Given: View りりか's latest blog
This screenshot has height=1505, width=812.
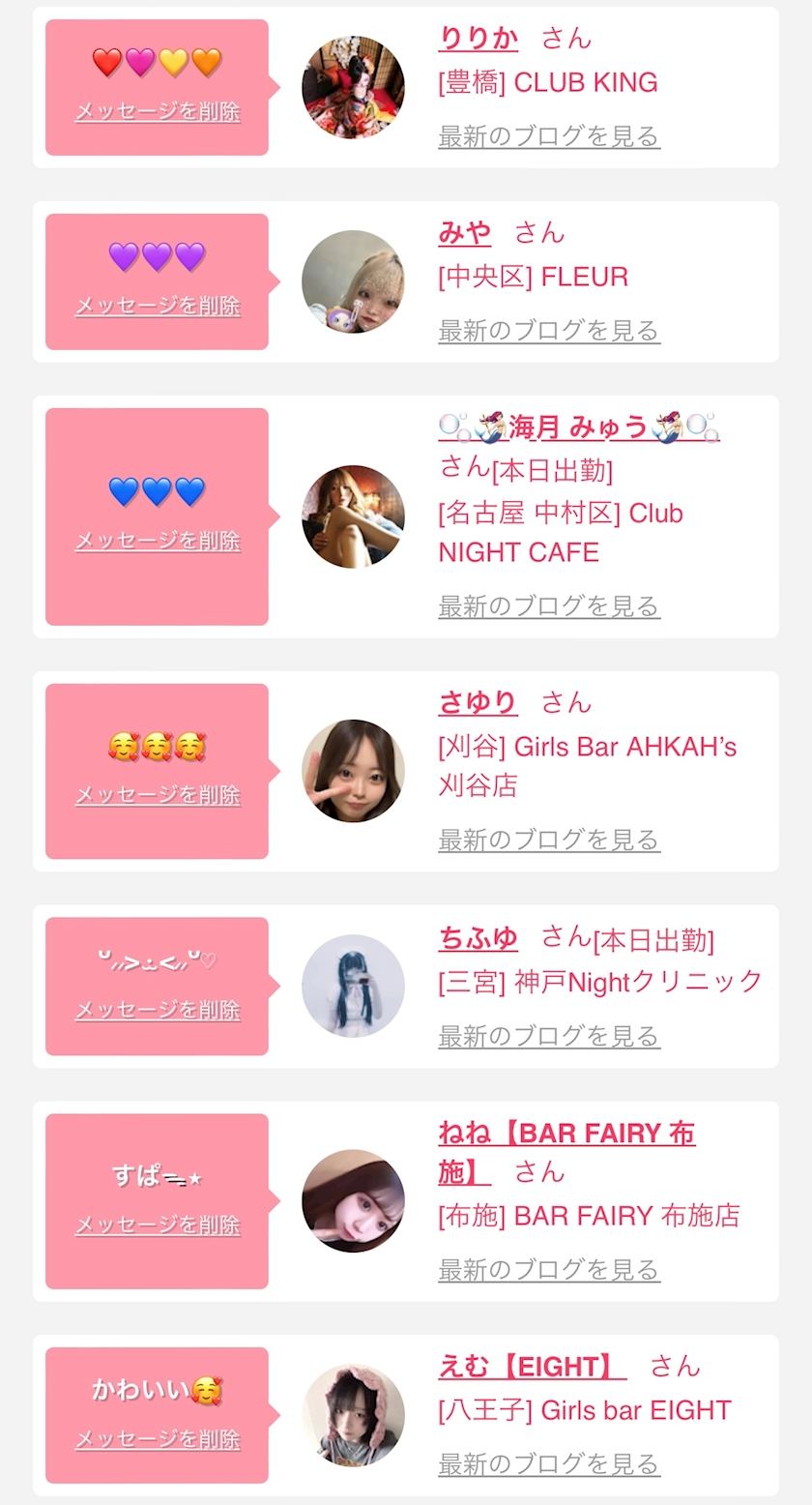Looking at the screenshot, I should click(549, 136).
